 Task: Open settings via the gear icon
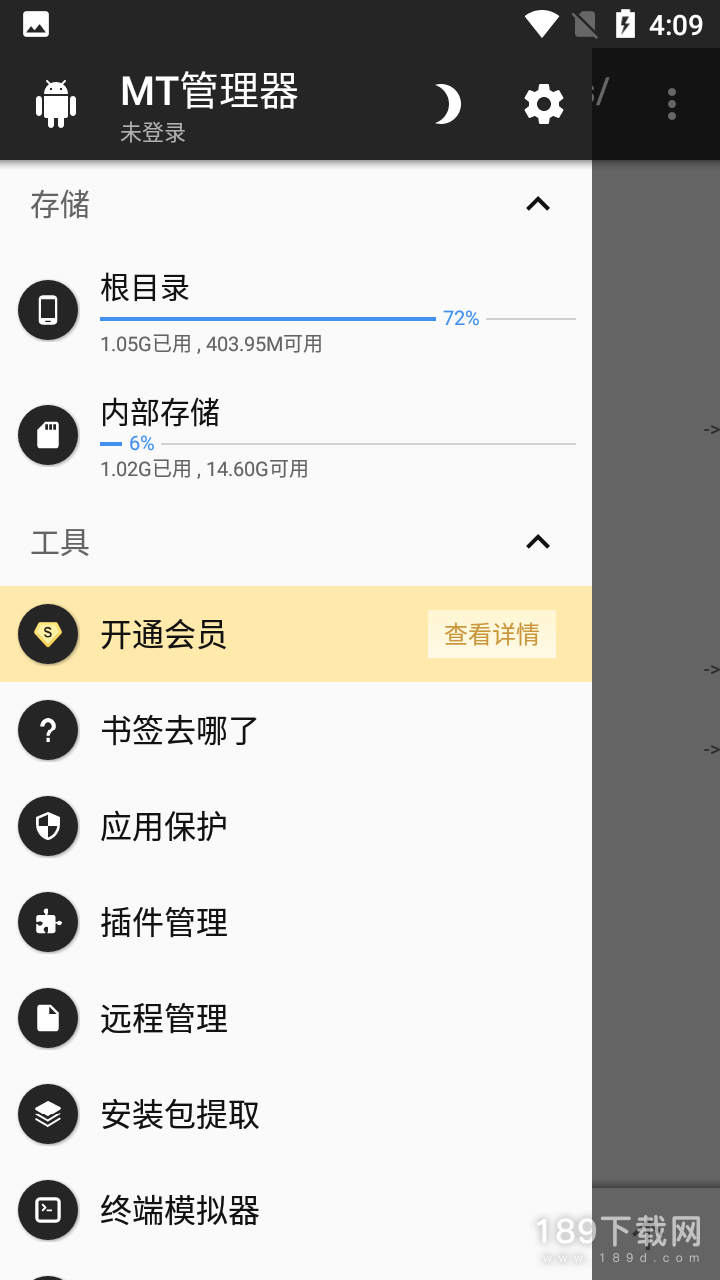click(x=543, y=104)
